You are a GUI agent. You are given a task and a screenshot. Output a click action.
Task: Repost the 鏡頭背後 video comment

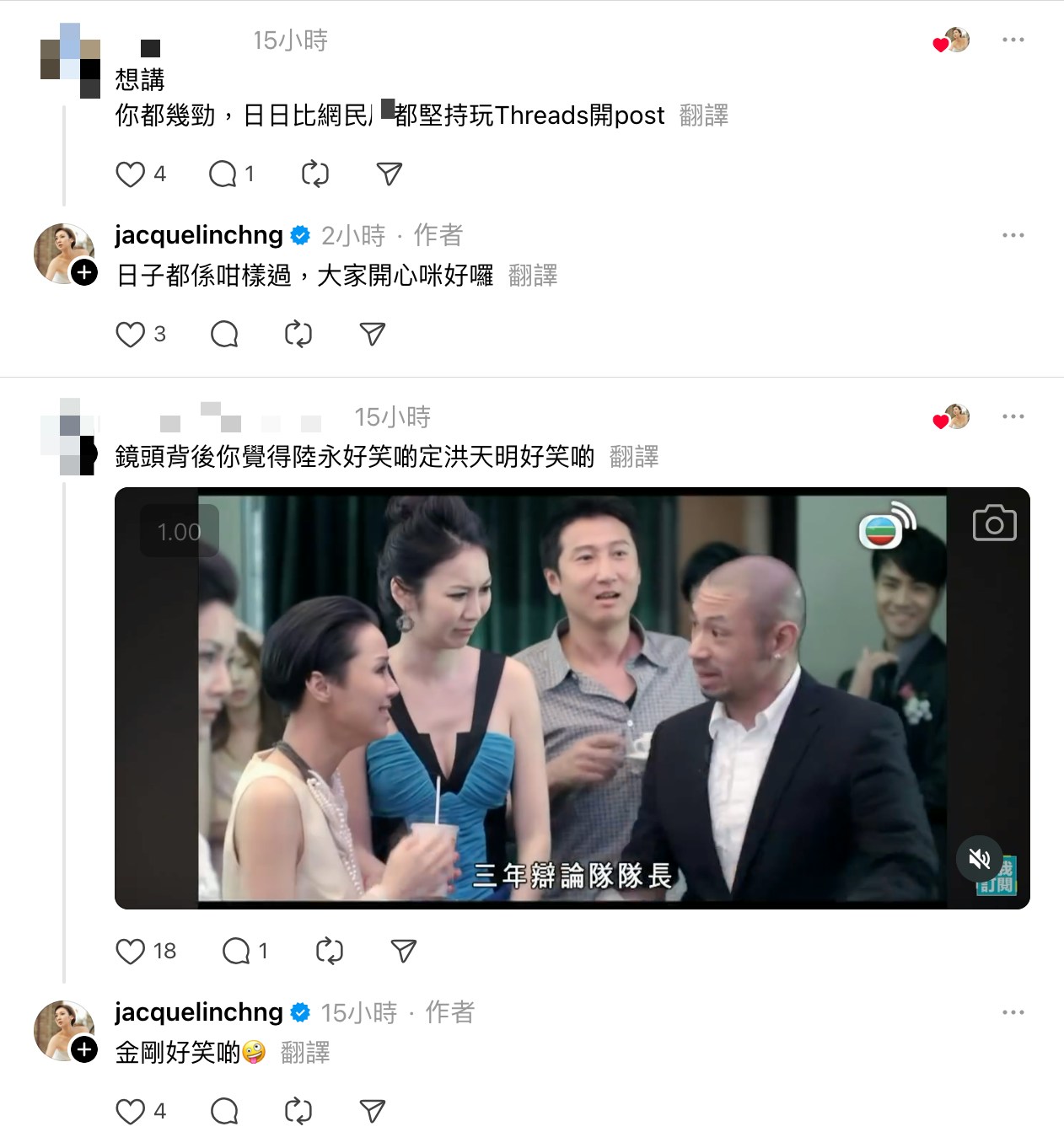coord(329,952)
